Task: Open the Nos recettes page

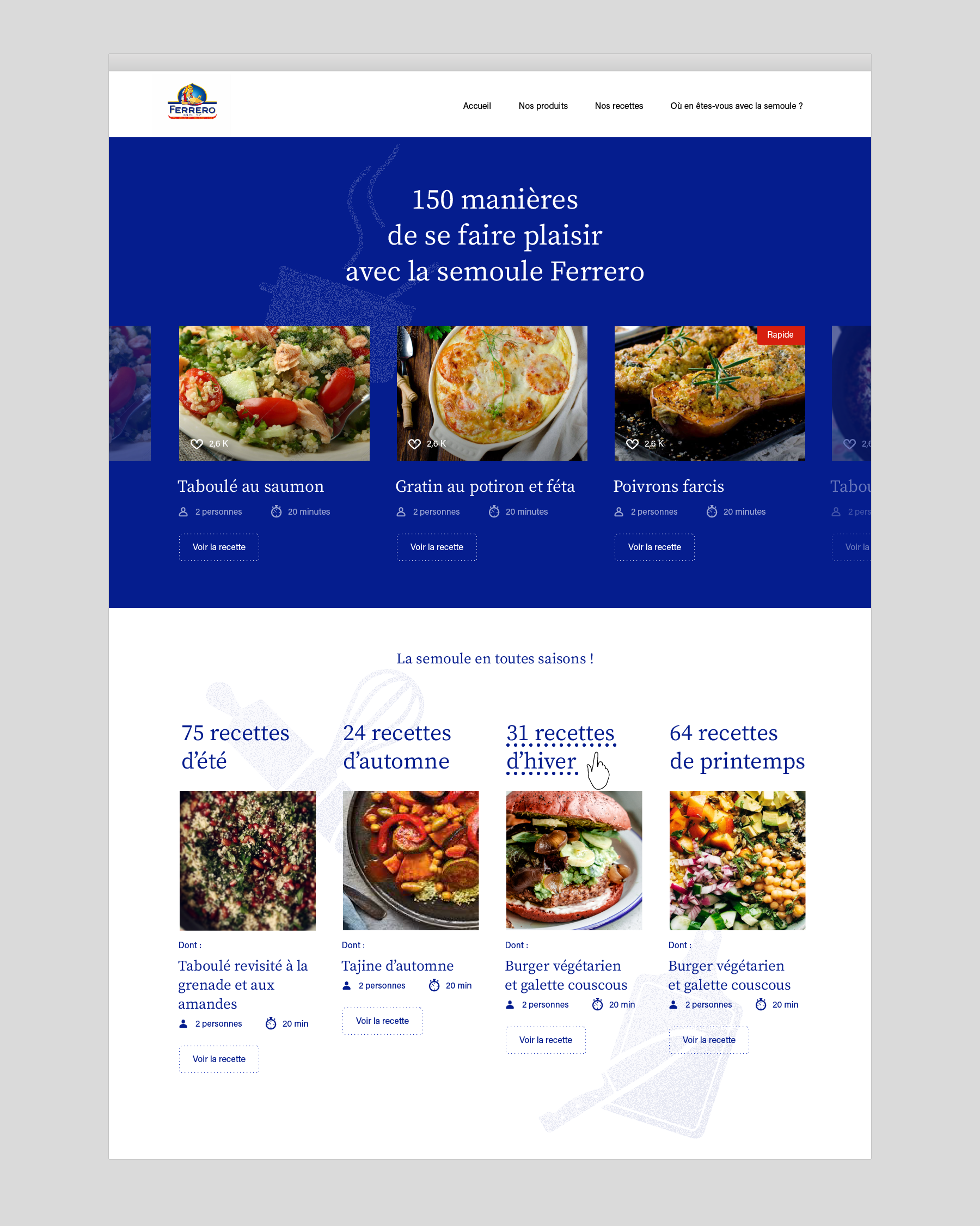Action: [618, 106]
